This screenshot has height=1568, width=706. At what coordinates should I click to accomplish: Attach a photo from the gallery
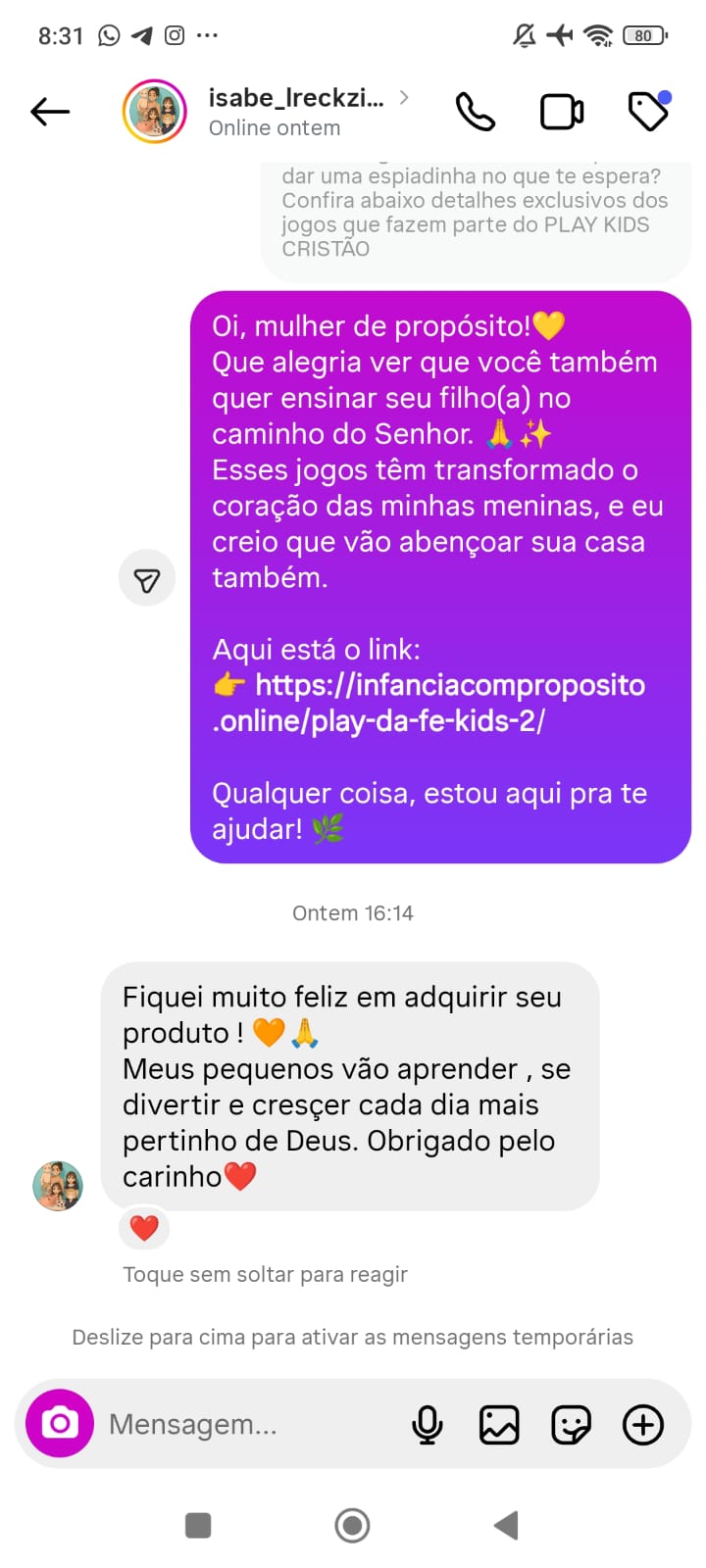[499, 1425]
